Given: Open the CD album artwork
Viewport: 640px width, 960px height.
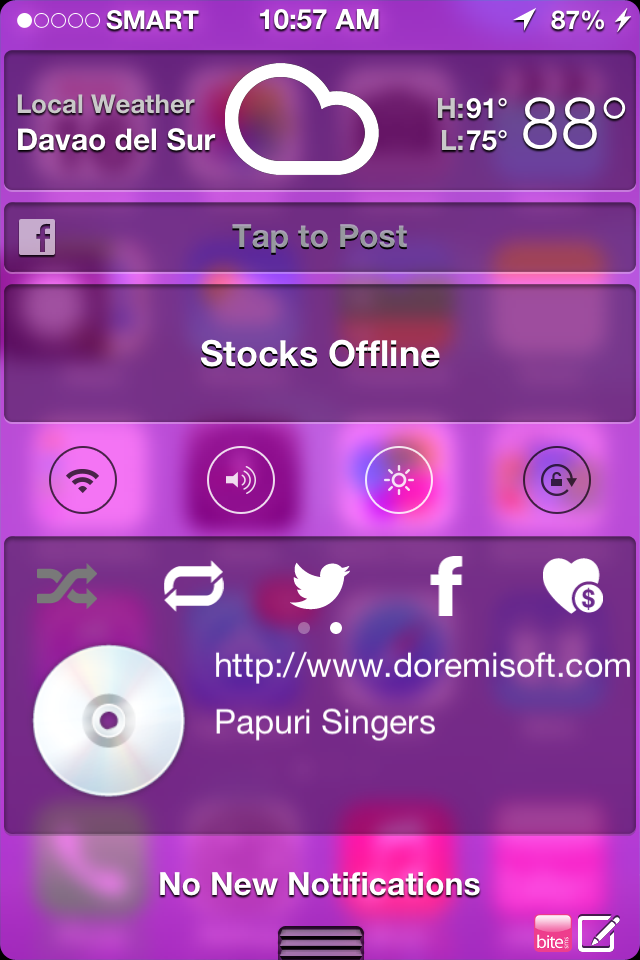Looking at the screenshot, I should click(x=109, y=721).
